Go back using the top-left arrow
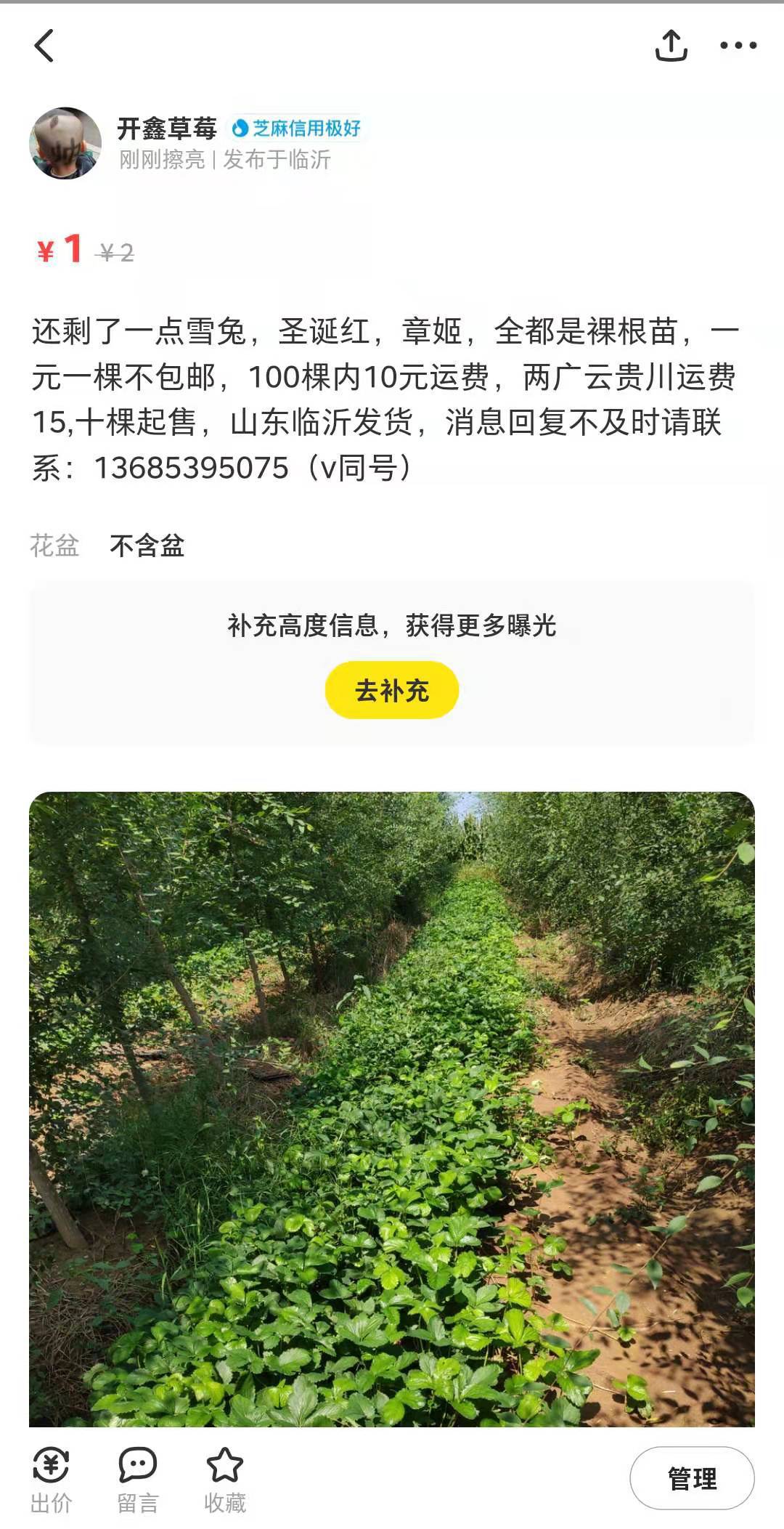The width and height of the screenshot is (784, 1529). pos(45,46)
